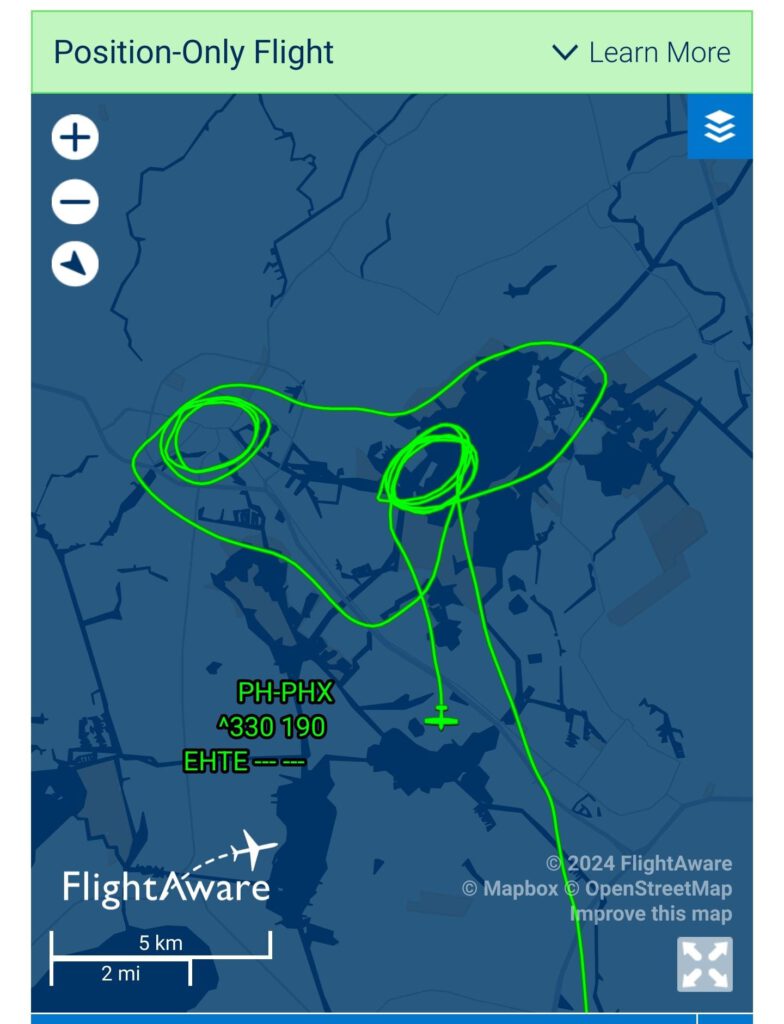This screenshot has height=1024, width=784.
Task: Expand the Learn More banner
Action: coord(642,52)
